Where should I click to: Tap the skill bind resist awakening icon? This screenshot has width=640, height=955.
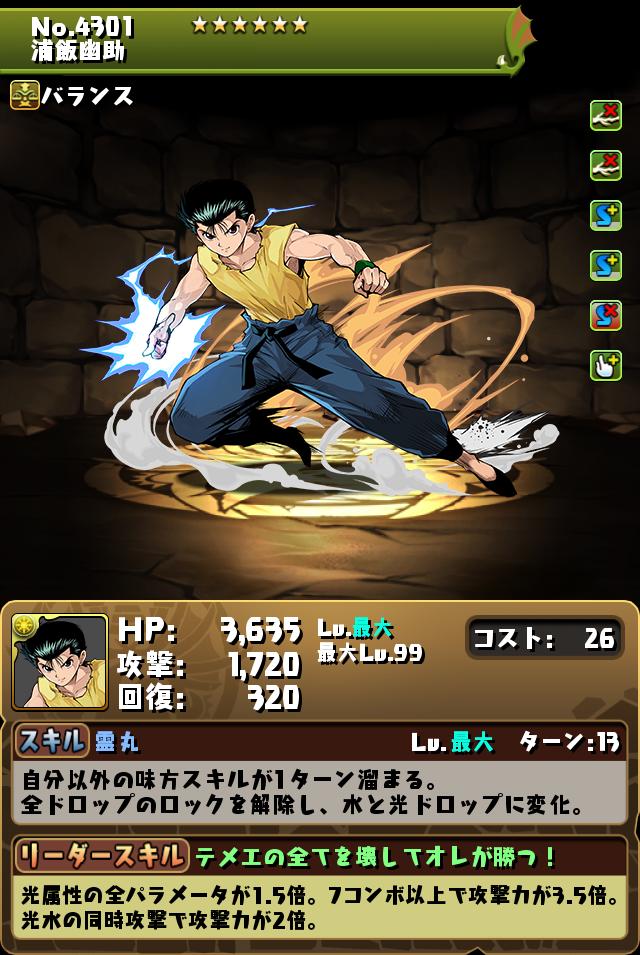[605, 315]
